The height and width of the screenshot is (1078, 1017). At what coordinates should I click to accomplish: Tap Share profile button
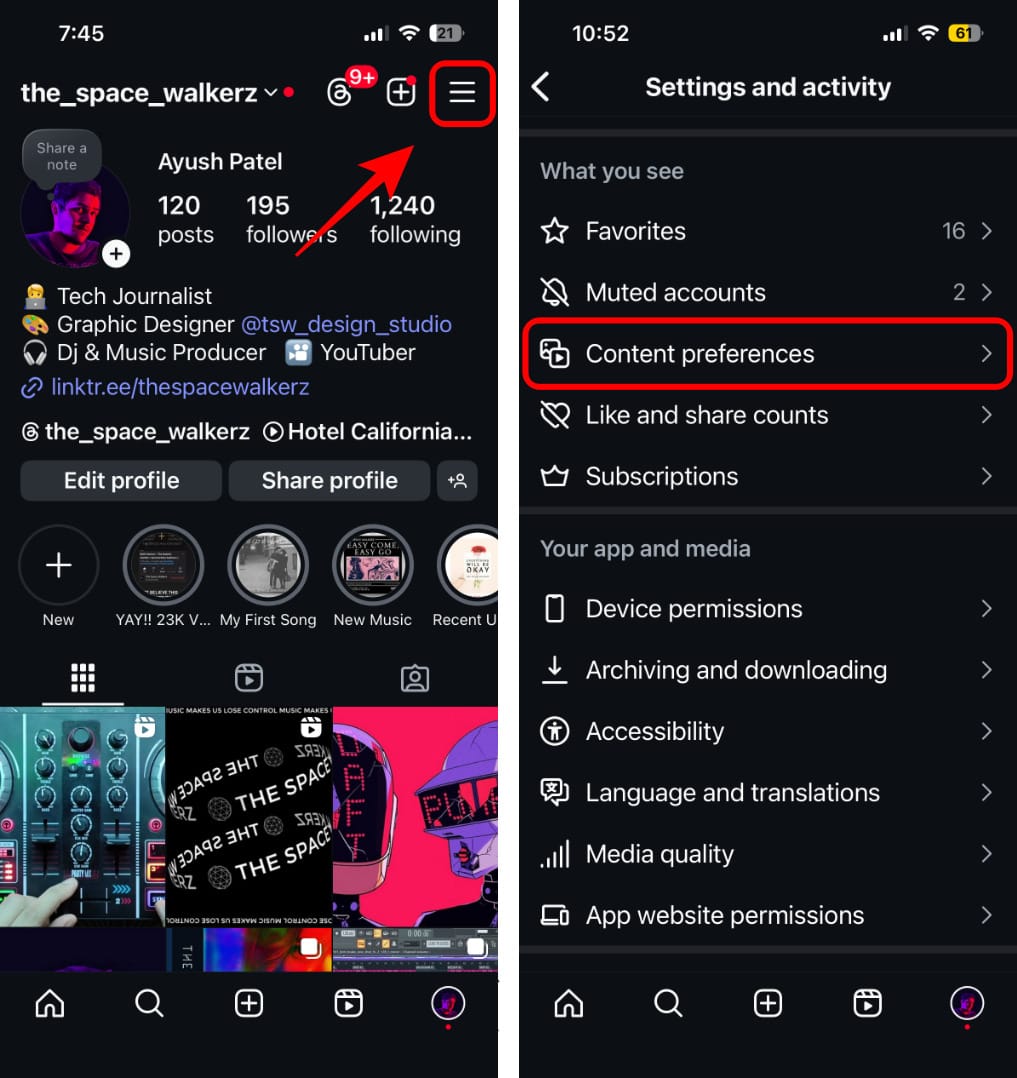[329, 481]
